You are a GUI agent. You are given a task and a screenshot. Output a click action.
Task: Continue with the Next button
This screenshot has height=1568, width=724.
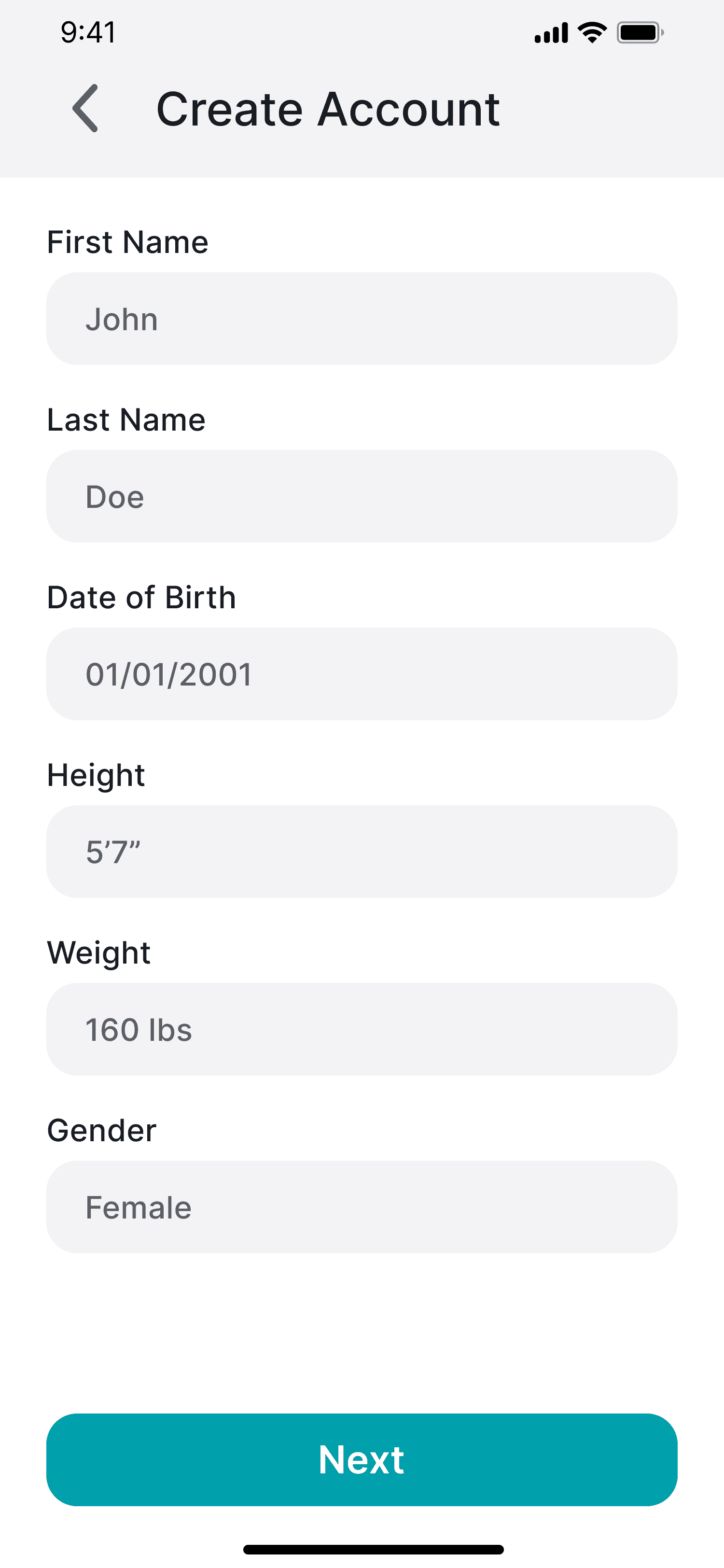(362, 1460)
